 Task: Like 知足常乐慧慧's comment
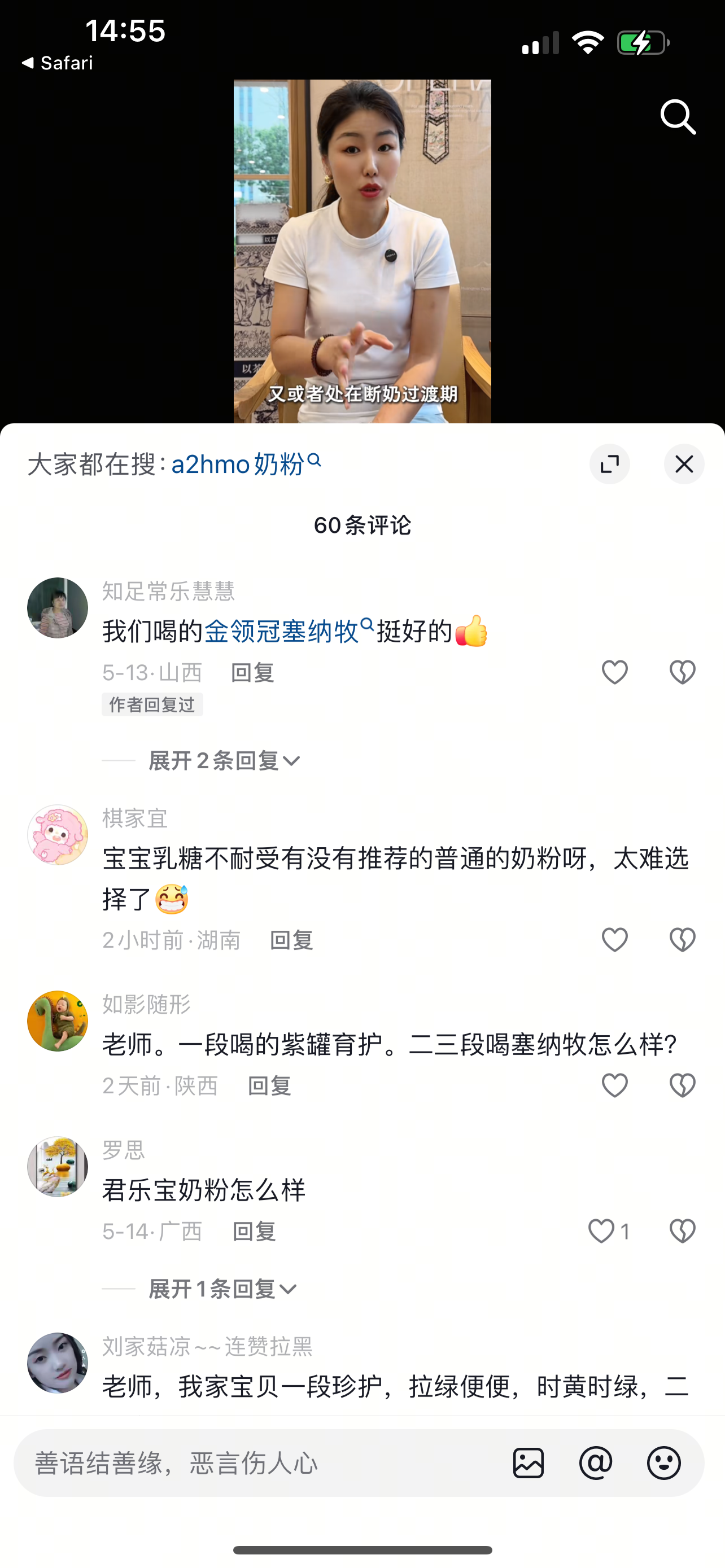[614, 673]
